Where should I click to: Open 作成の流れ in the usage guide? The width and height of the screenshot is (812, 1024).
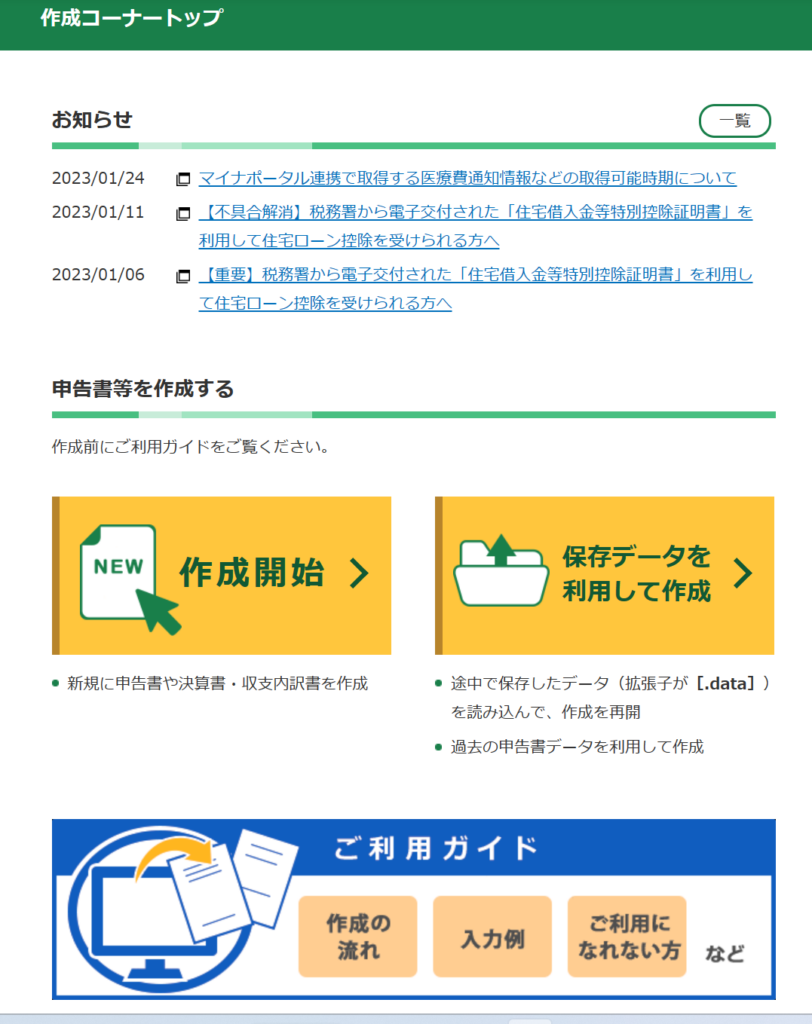pos(358,936)
